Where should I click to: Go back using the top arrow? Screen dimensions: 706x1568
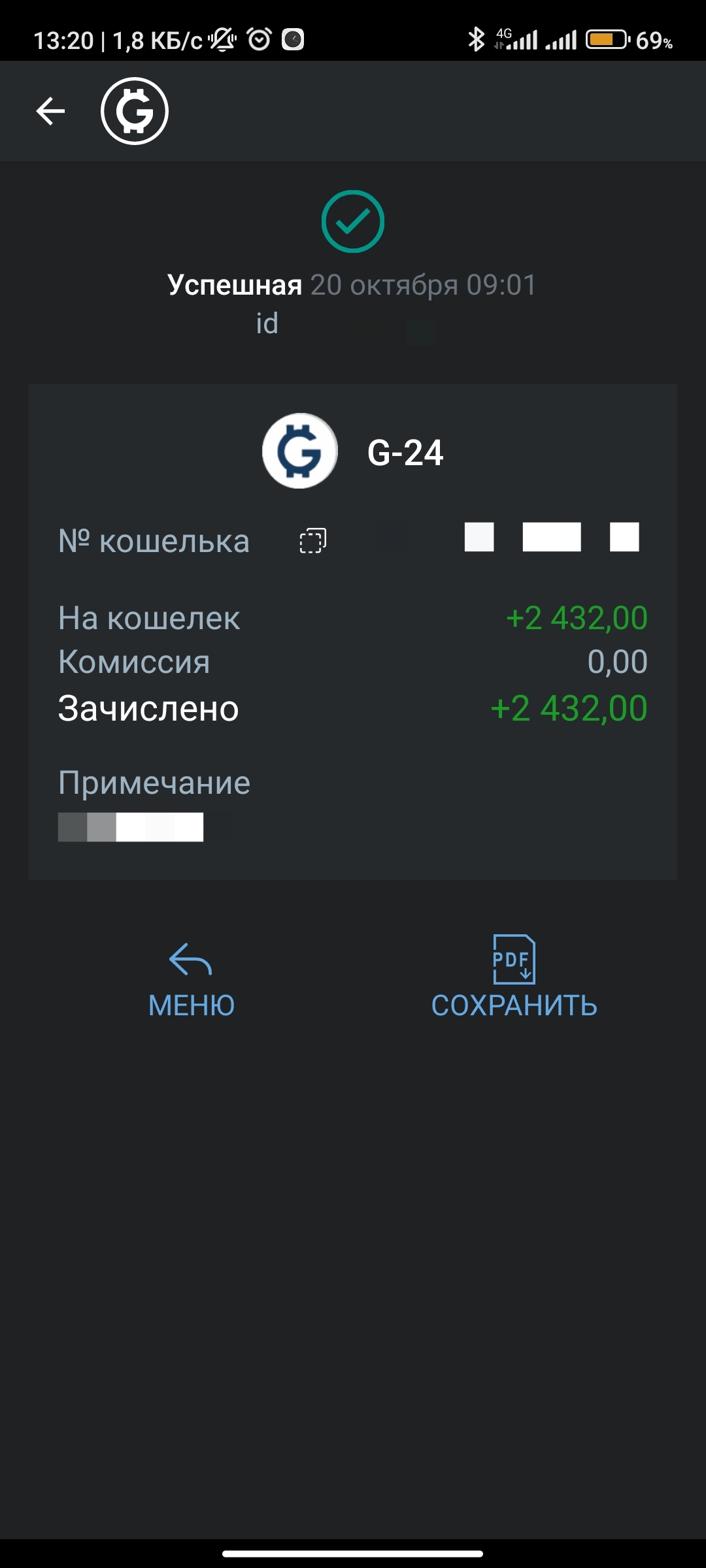[50, 111]
